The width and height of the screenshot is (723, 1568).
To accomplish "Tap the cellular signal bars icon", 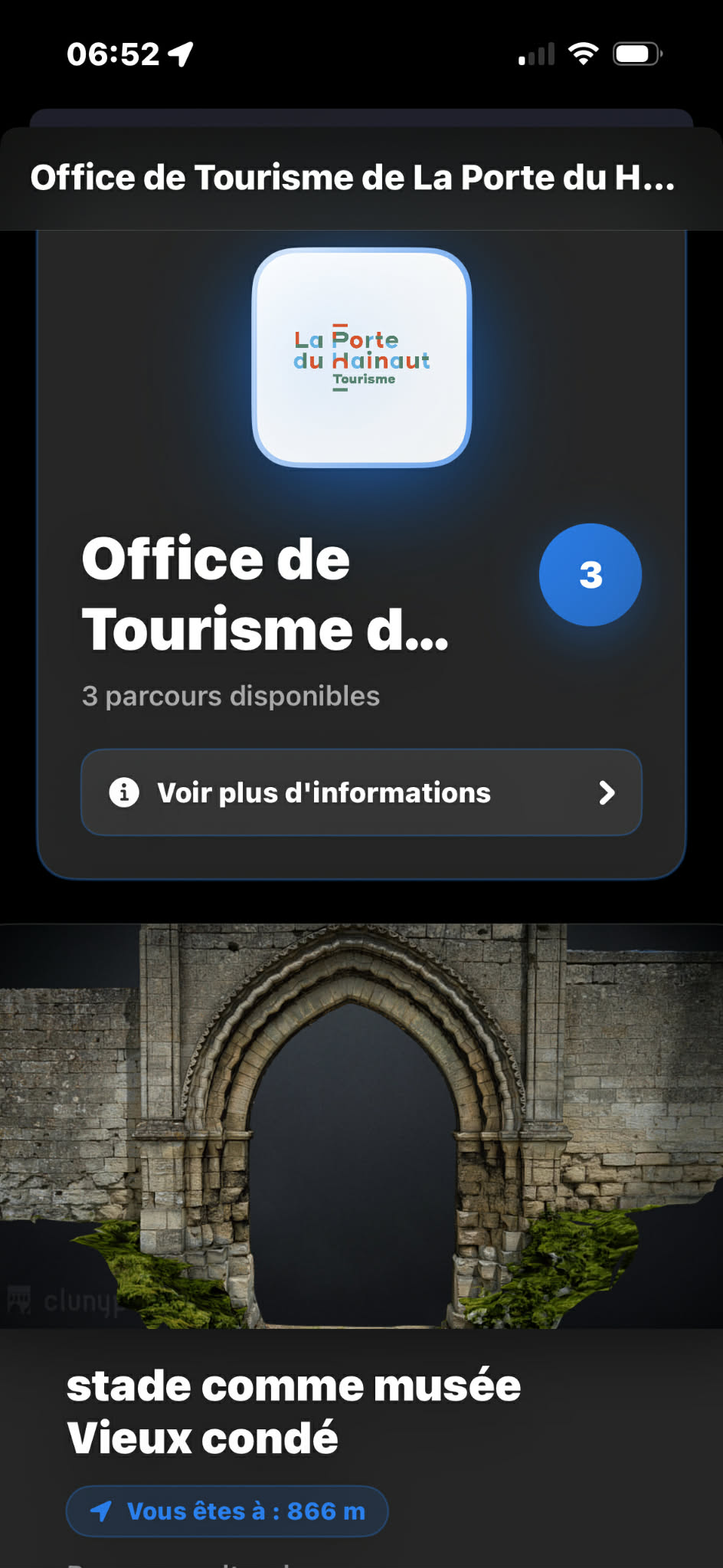I will tap(535, 53).
